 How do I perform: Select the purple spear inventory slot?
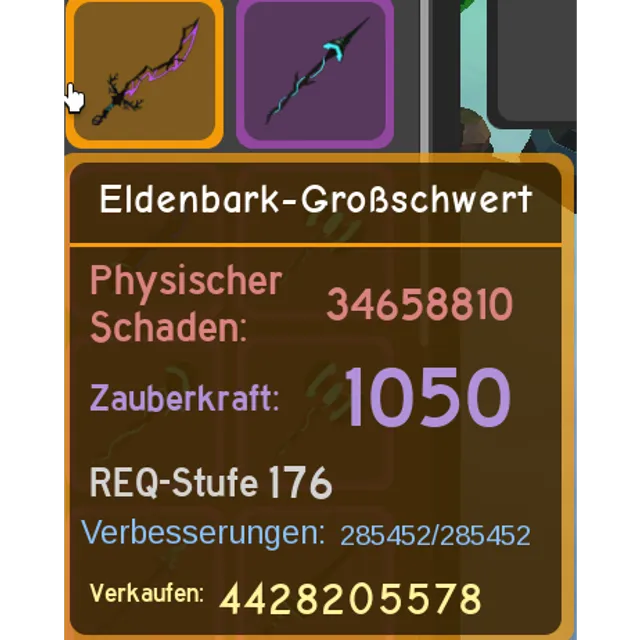click(315, 72)
